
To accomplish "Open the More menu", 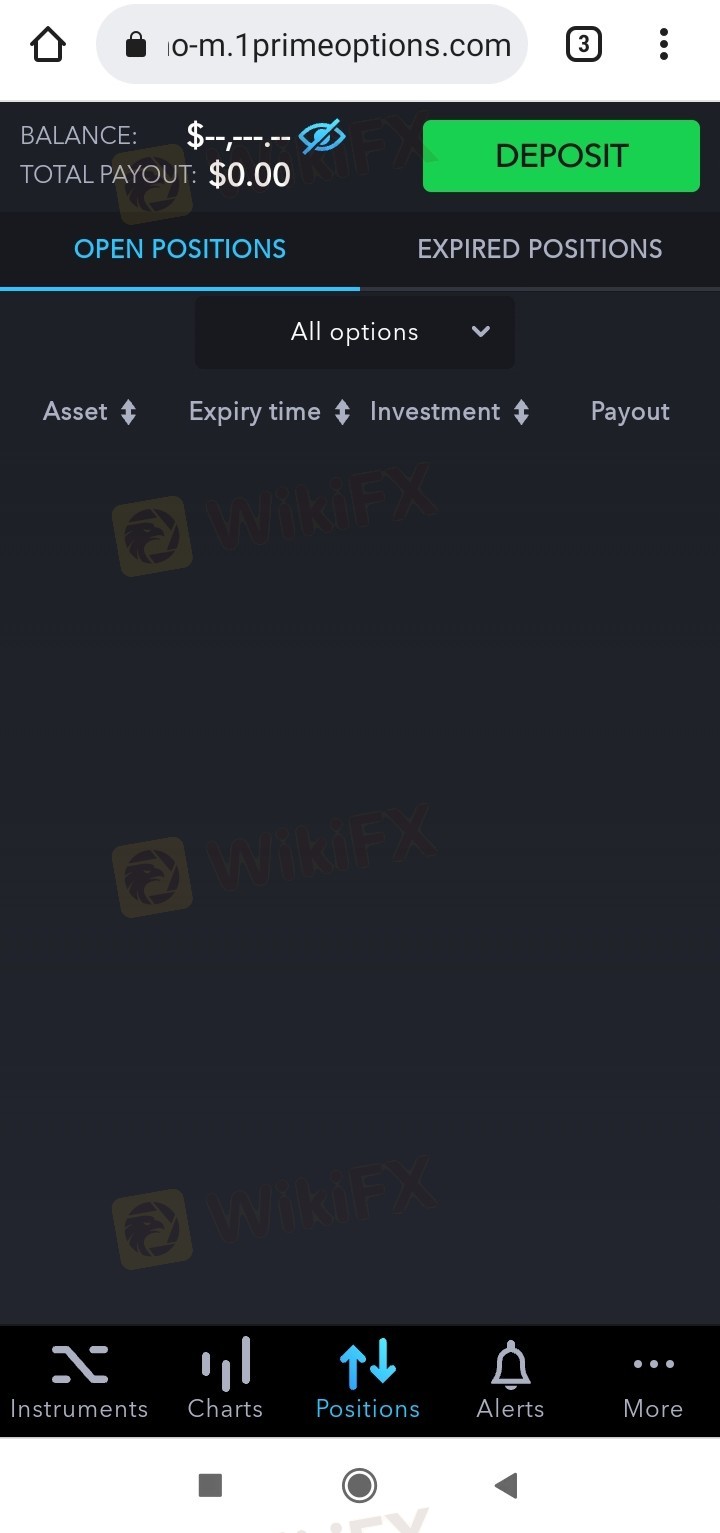I will tap(653, 1381).
